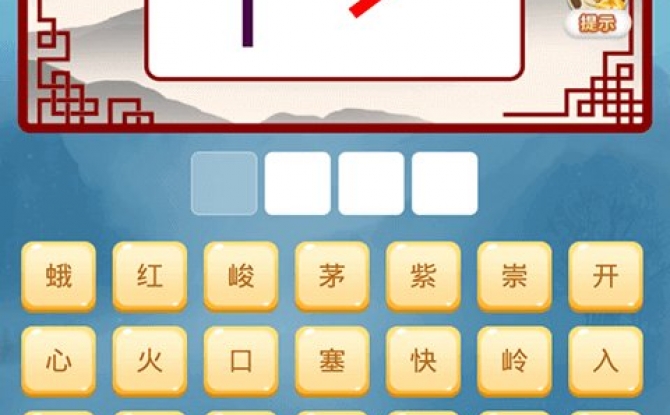The width and height of the screenshot is (670, 415).
Task: Tap the 紫 character tile
Action: pos(423,276)
